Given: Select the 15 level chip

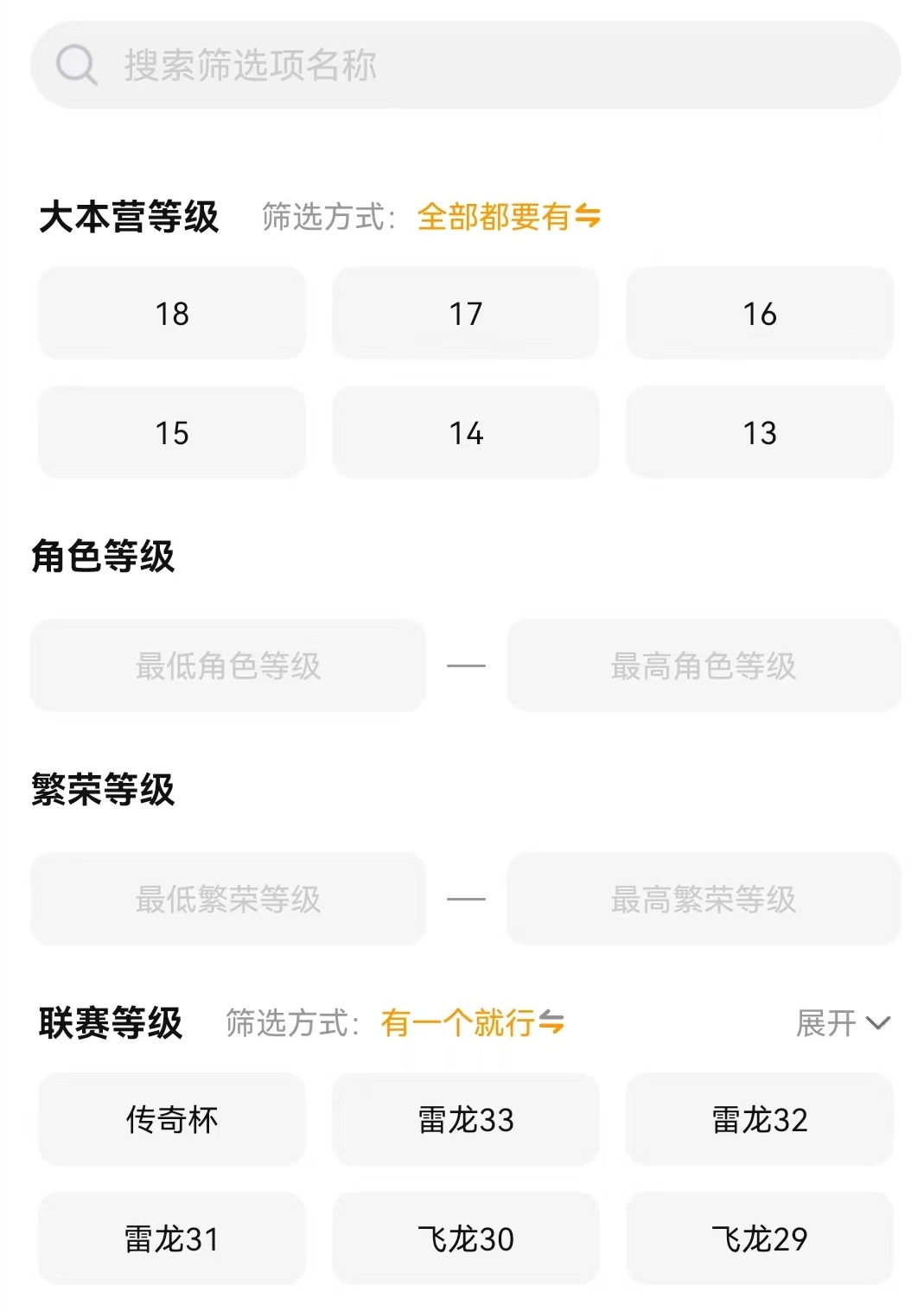Looking at the screenshot, I should pos(172,433).
